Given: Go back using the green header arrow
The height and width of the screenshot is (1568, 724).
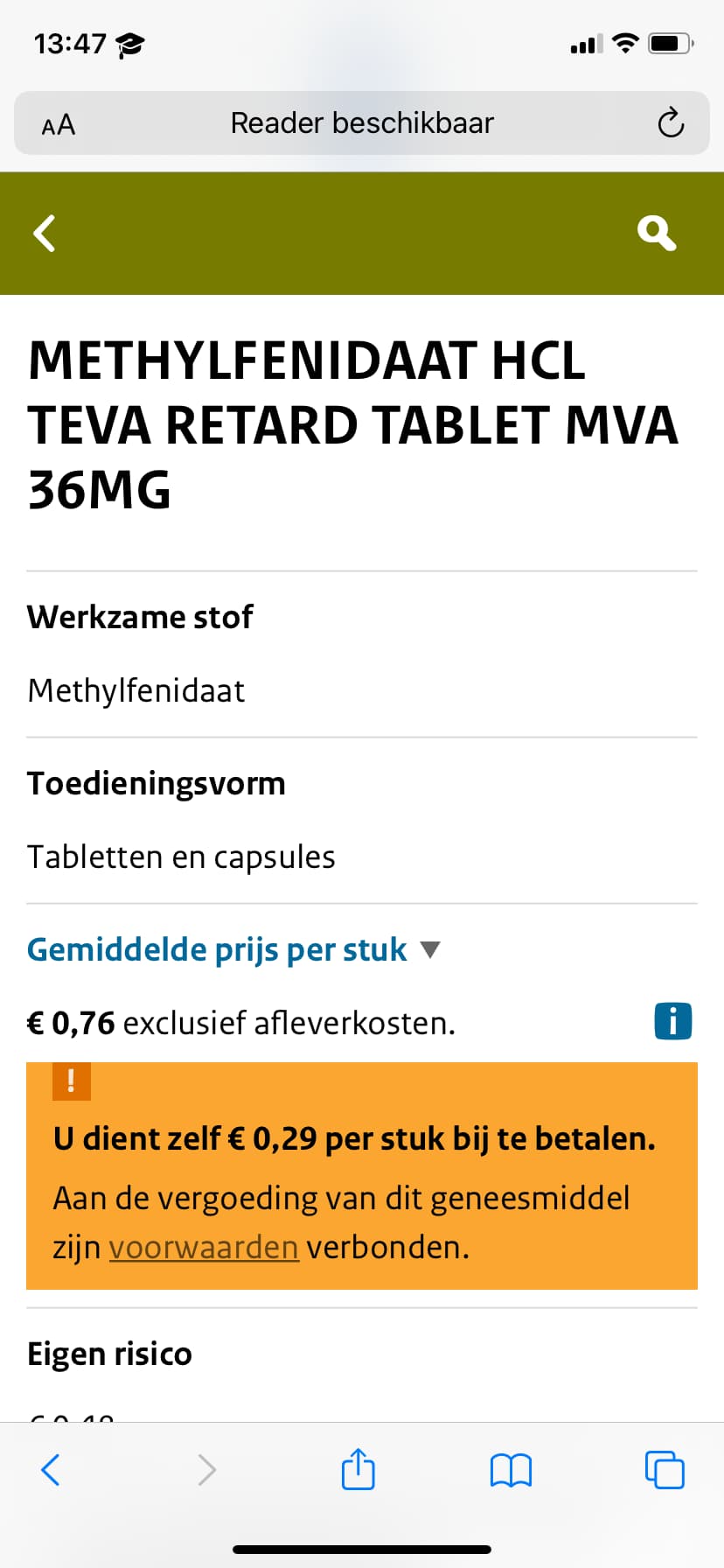Looking at the screenshot, I should [44, 233].
